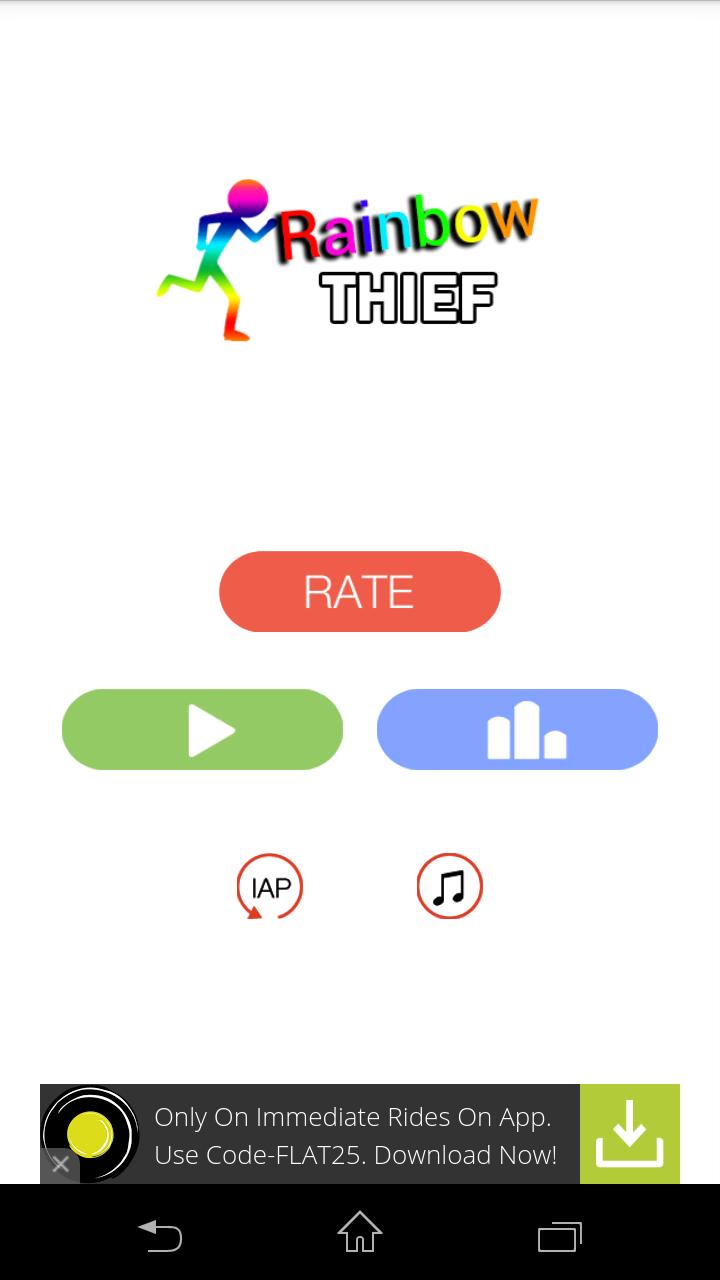Tap the green download arrow in the ad
Viewport: 720px width, 1280px height.
[629, 1134]
